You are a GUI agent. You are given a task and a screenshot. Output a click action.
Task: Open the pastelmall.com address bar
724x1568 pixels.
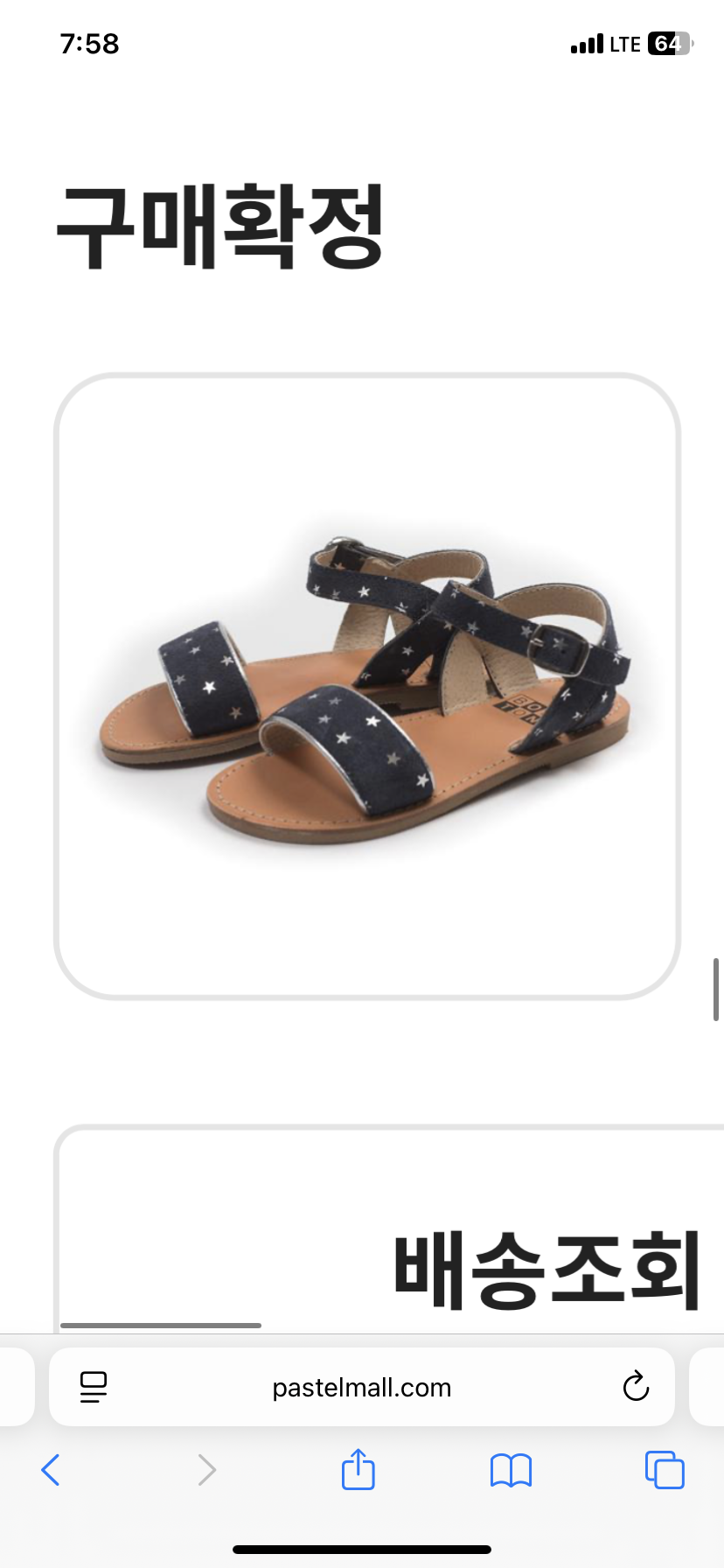pyautogui.click(x=361, y=1388)
